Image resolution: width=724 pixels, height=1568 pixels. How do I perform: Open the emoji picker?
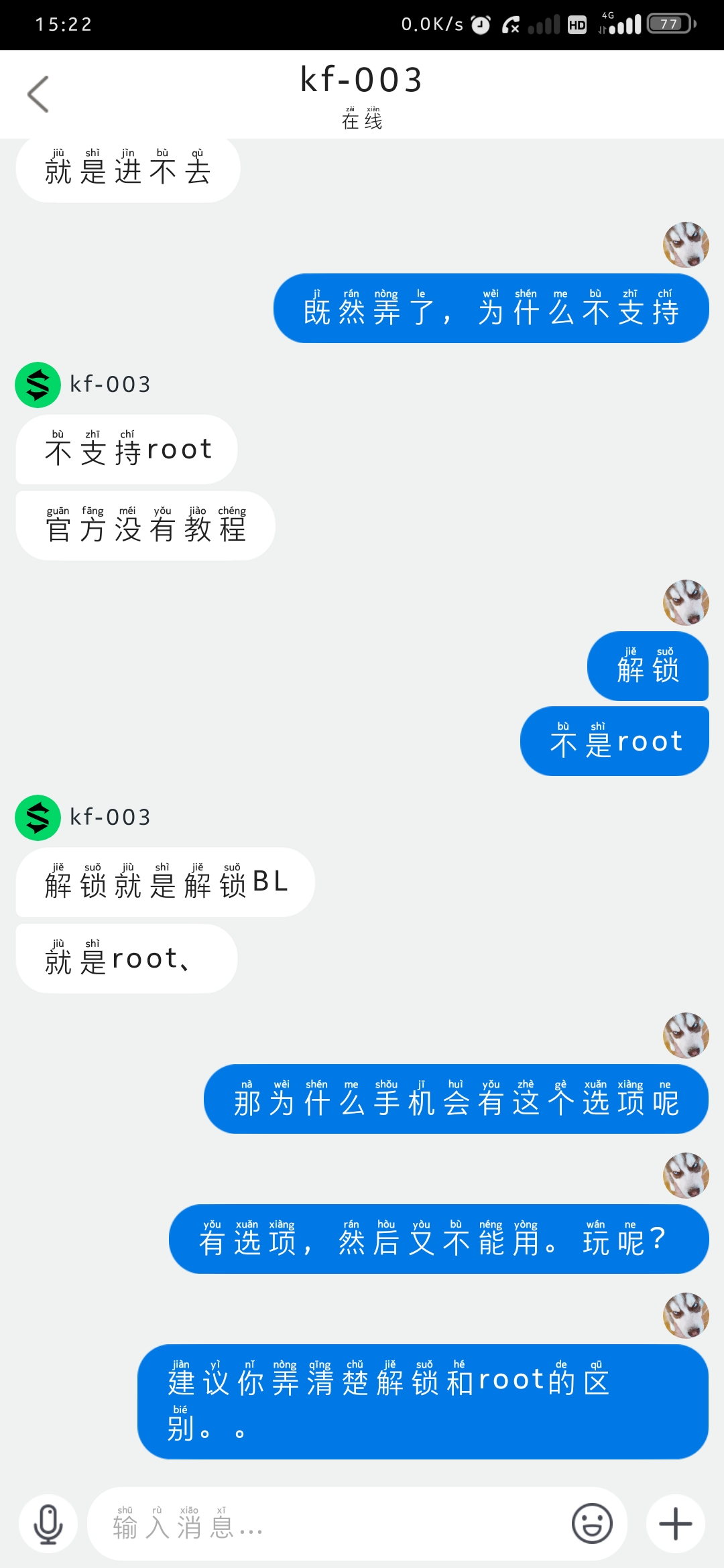[x=592, y=1524]
